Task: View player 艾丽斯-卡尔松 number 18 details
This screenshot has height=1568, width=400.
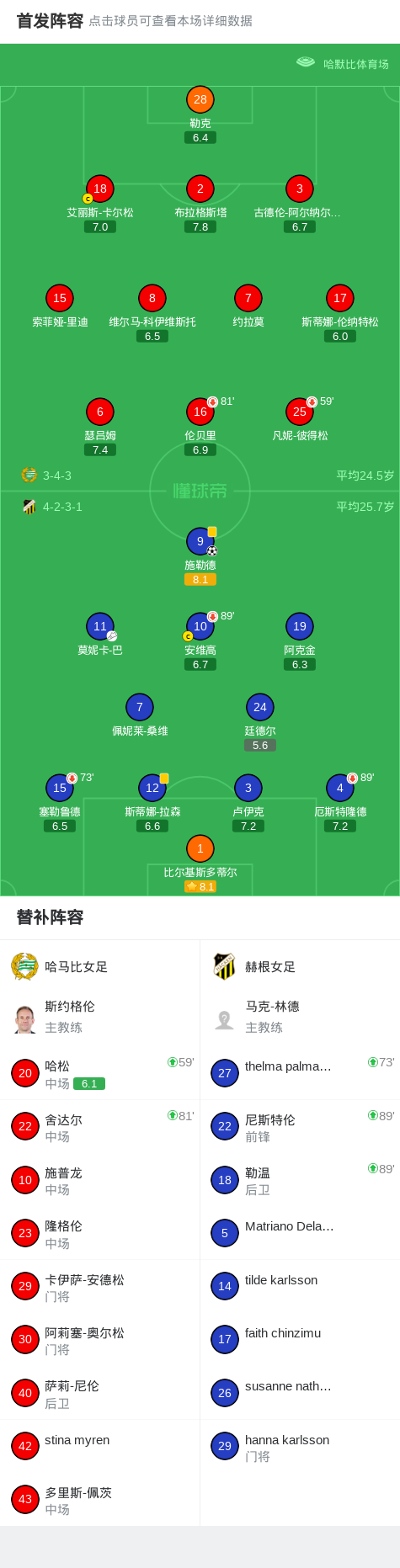Action: coord(100,189)
